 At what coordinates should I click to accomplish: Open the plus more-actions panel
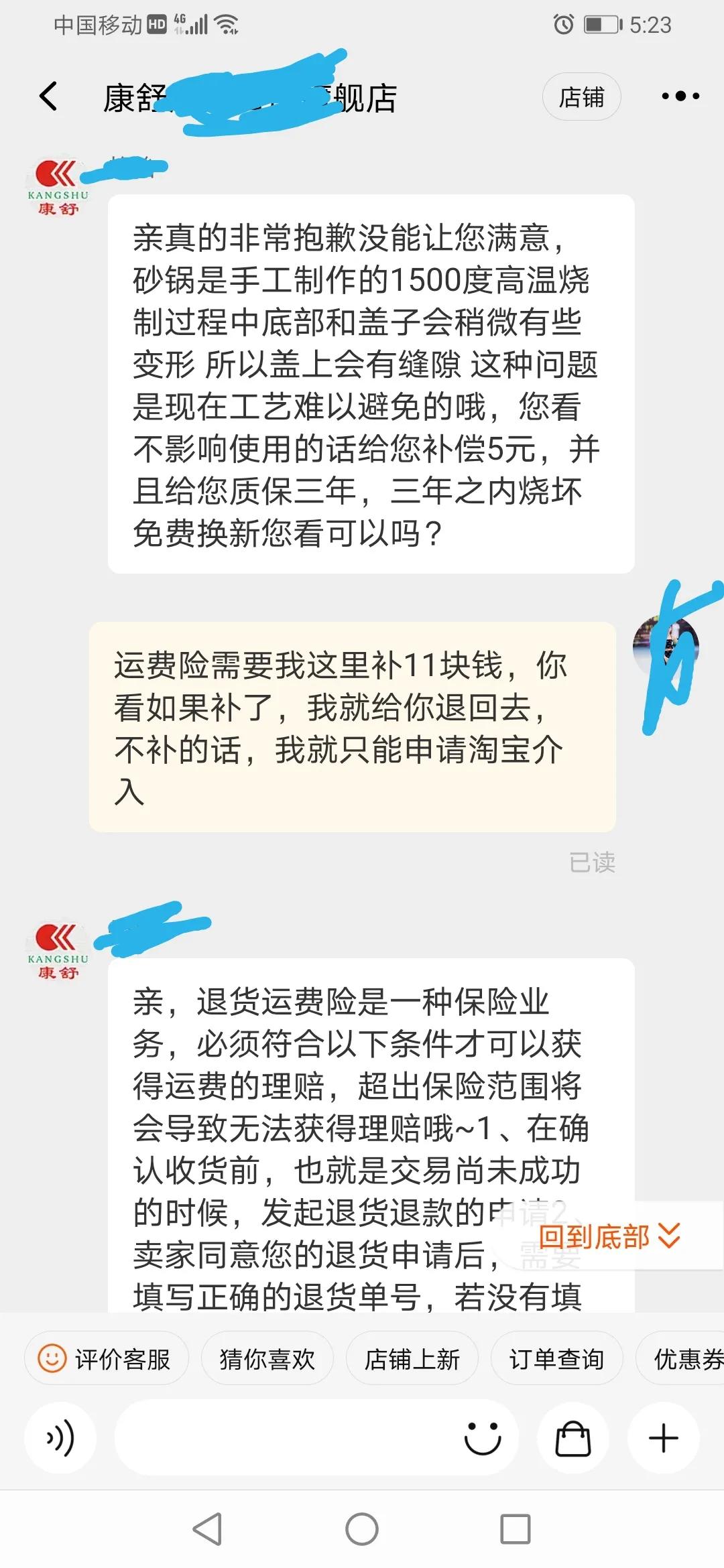[663, 1437]
